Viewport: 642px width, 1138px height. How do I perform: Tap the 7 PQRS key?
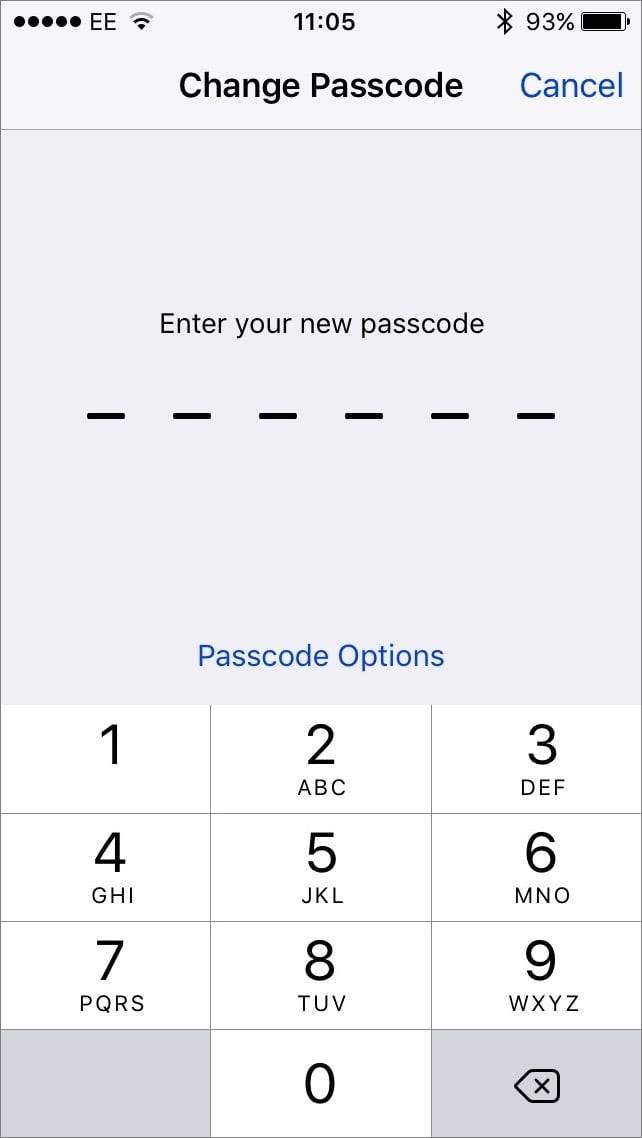[x=105, y=975]
